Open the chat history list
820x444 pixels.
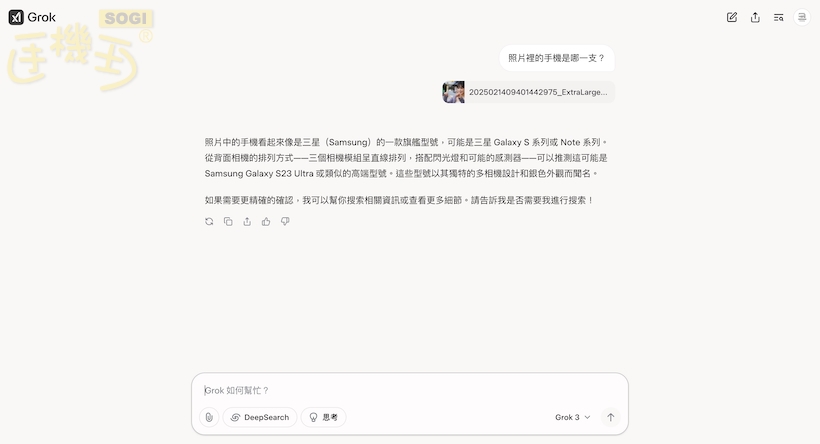[x=778, y=17]
